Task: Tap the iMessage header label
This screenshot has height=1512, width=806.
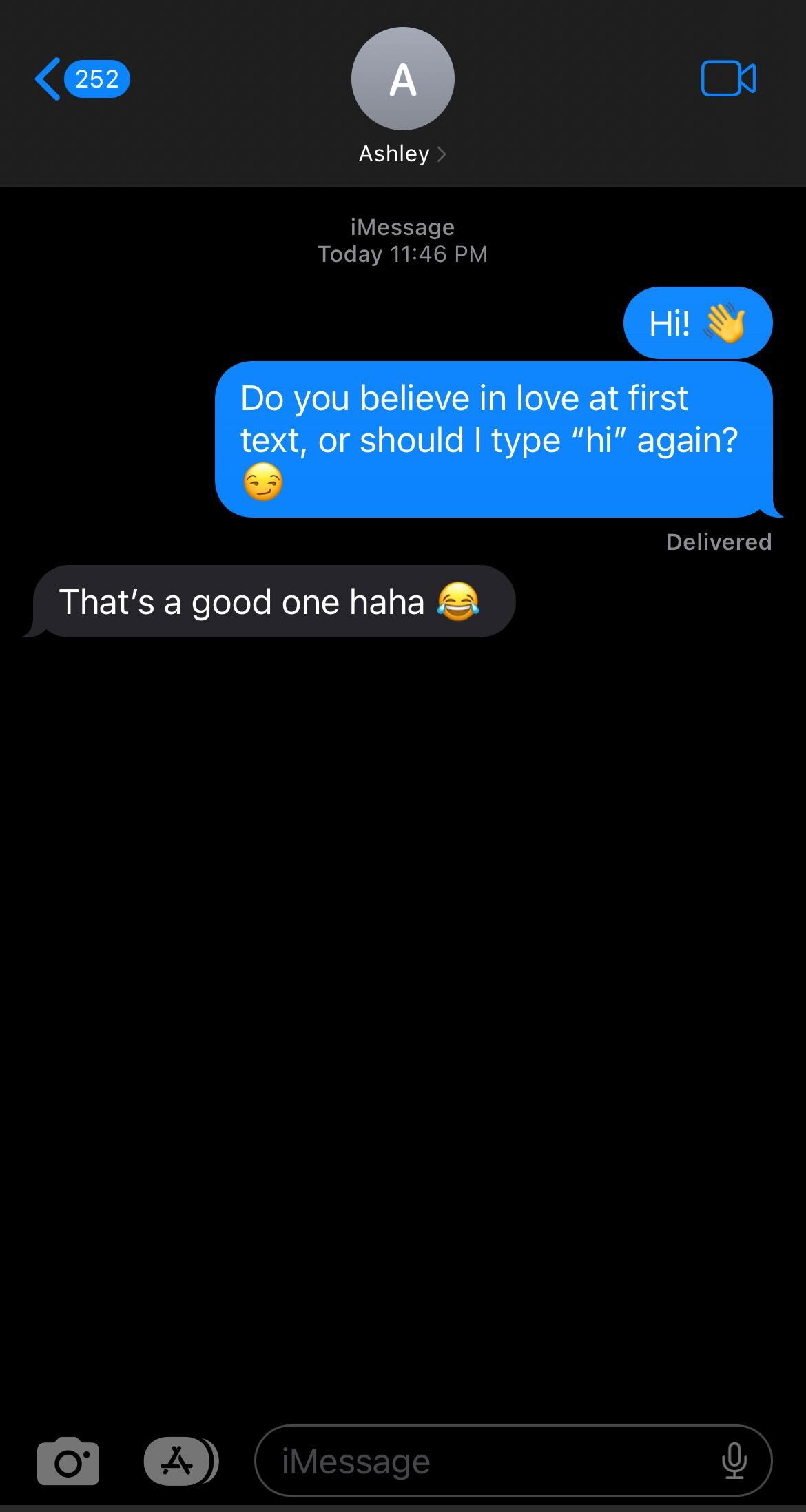Action: pyautogui.click(x=402, y=226)
